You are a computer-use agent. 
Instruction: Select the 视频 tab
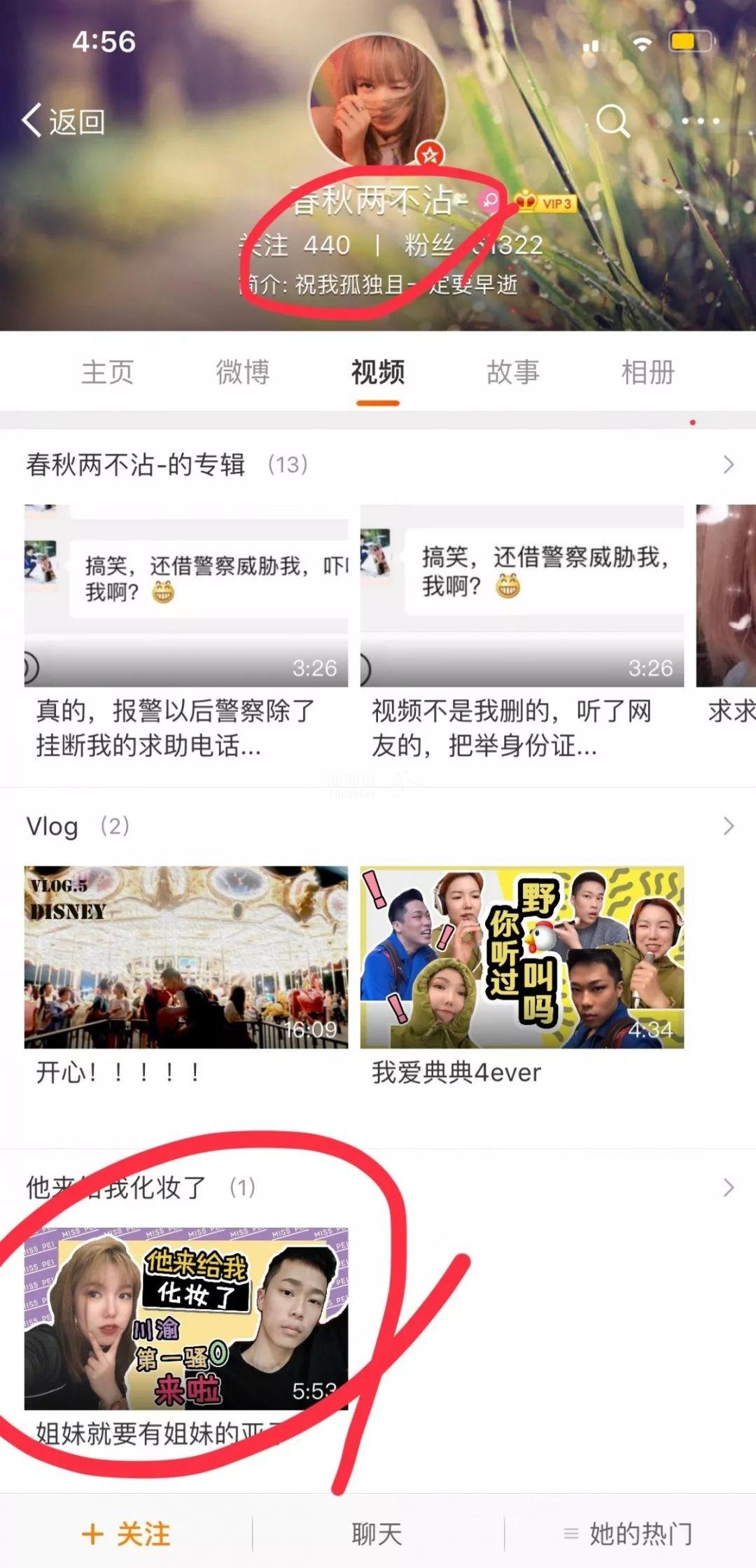pos(378,372)
